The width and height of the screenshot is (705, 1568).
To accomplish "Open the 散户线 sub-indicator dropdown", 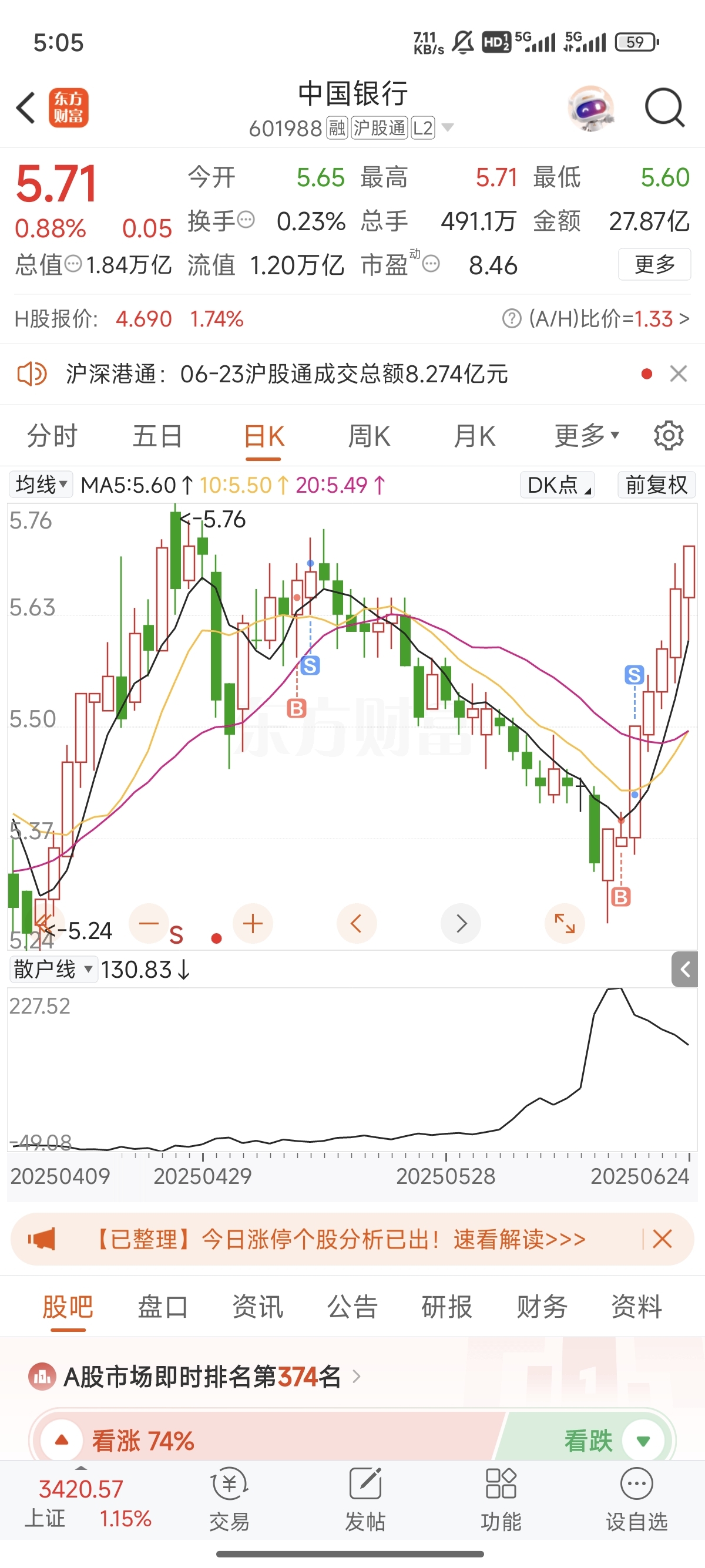I will coord(53,969).
